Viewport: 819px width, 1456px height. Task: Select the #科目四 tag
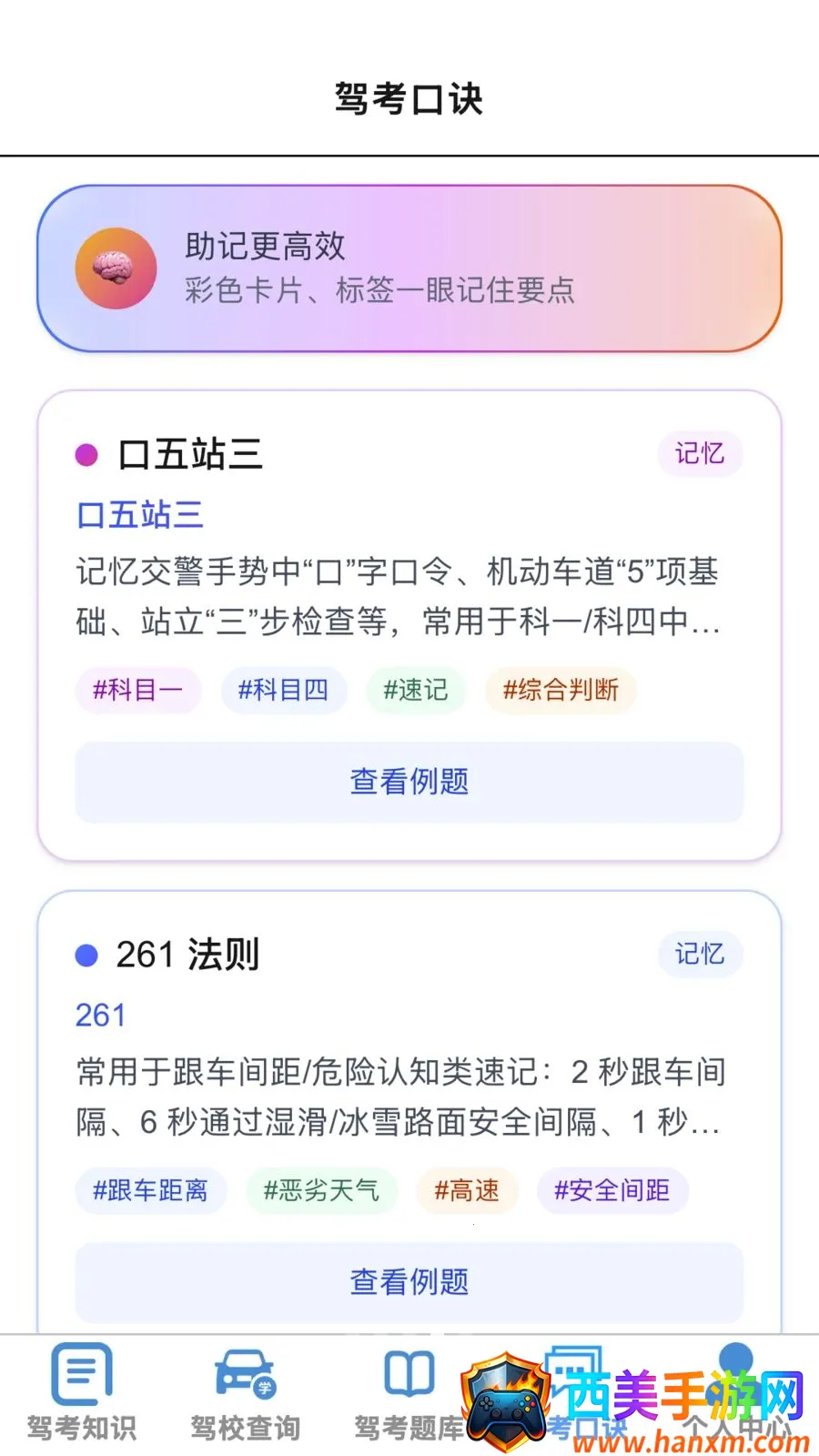[283, 690]
